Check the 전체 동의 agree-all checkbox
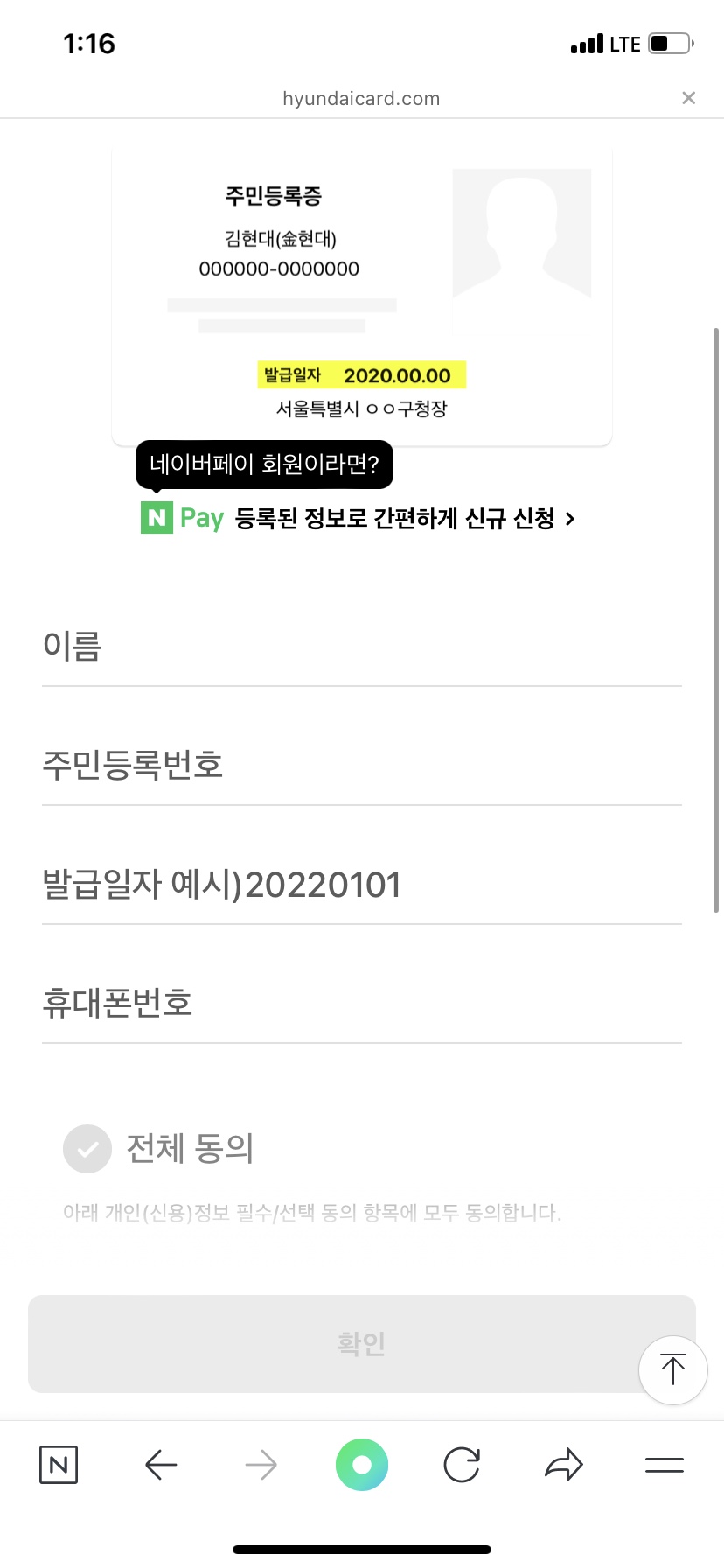724x1568 pixels. coord(87,1148)
